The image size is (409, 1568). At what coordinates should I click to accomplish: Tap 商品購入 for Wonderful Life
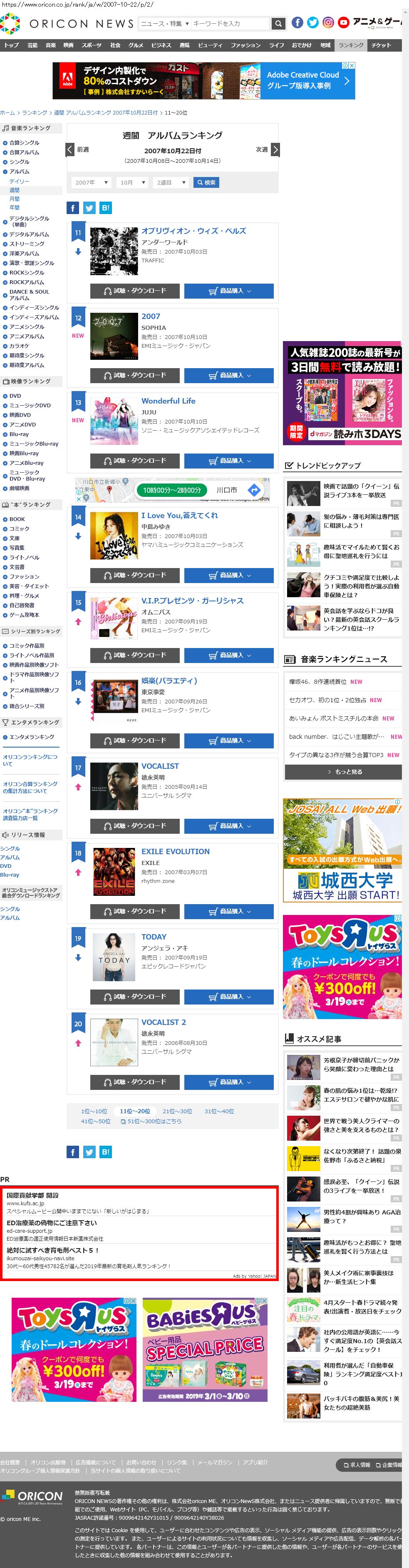pyautogui.click(x=228, y=461)
